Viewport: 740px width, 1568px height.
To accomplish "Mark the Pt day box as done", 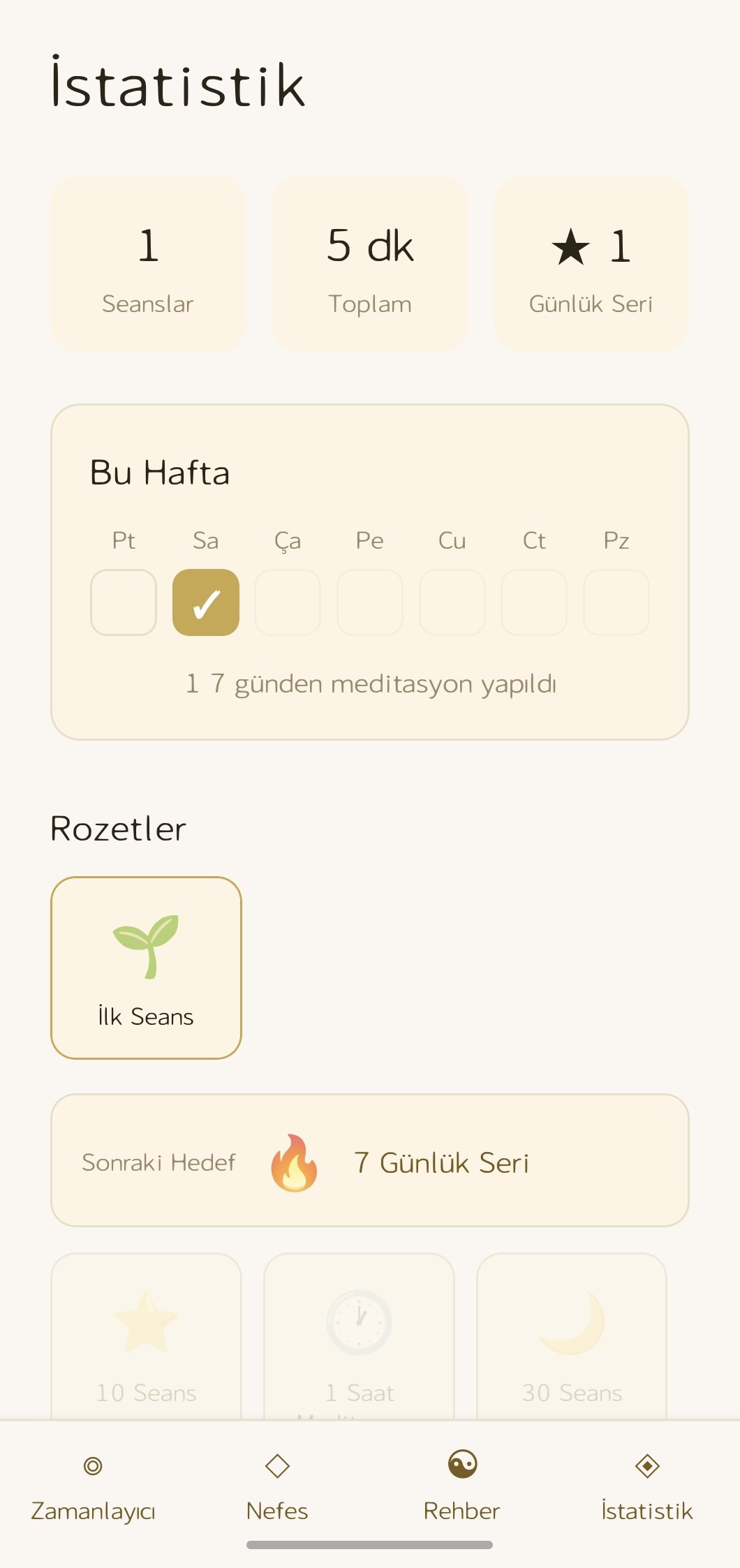I will [124, 602].
